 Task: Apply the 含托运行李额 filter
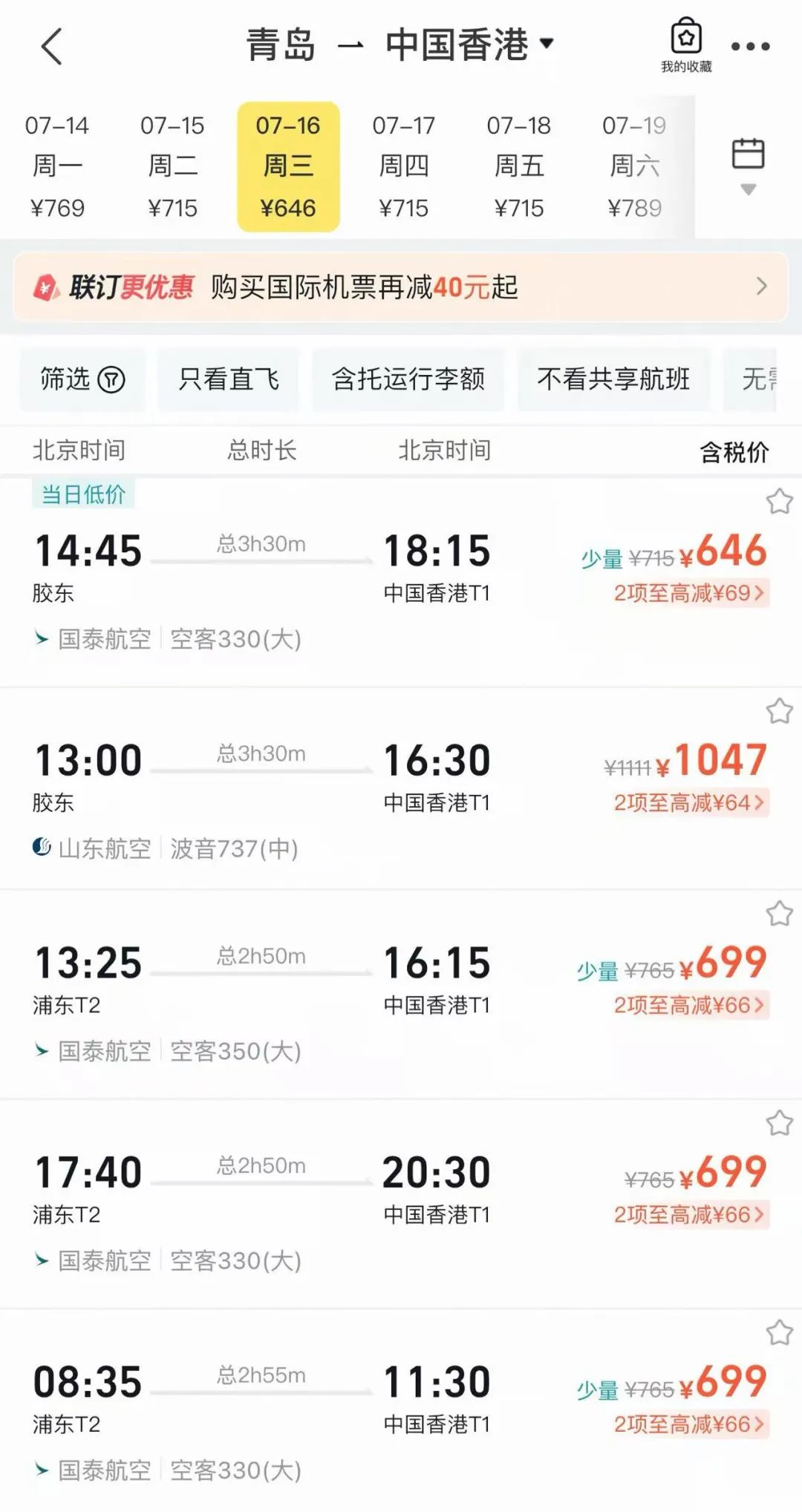click(x=408, y=379)
